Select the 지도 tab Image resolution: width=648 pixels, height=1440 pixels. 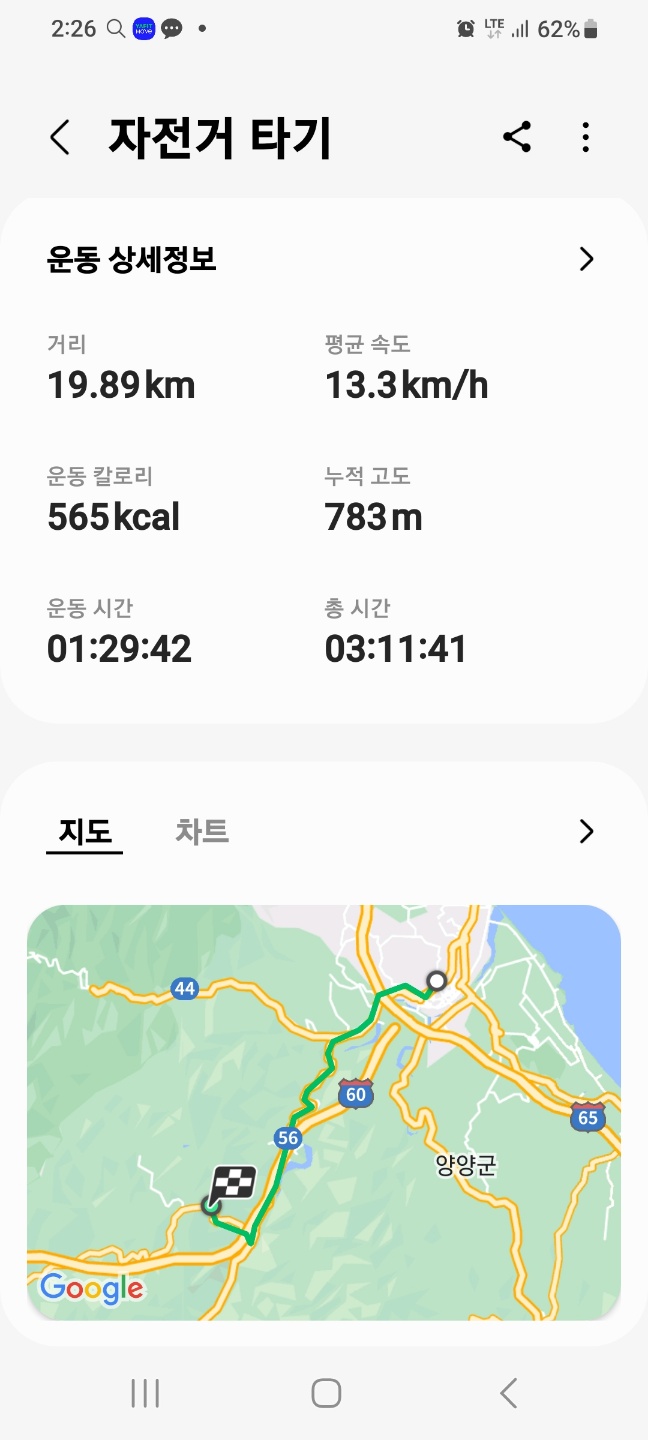[85, 833]
